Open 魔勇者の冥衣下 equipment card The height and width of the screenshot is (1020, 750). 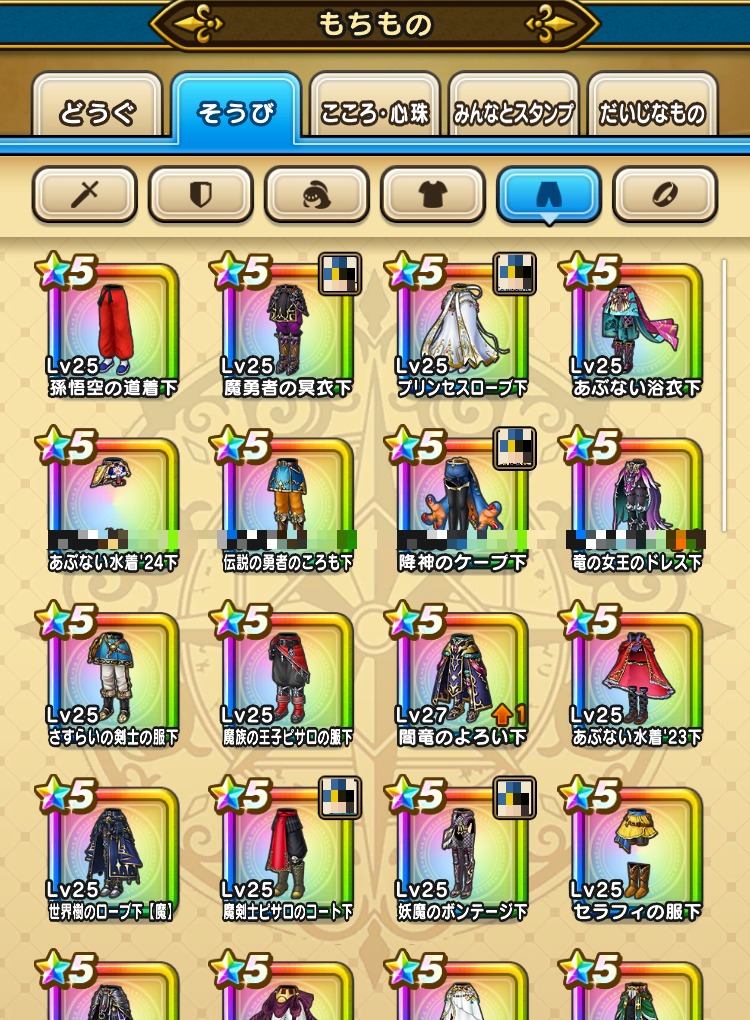click(x=287, y=330)
